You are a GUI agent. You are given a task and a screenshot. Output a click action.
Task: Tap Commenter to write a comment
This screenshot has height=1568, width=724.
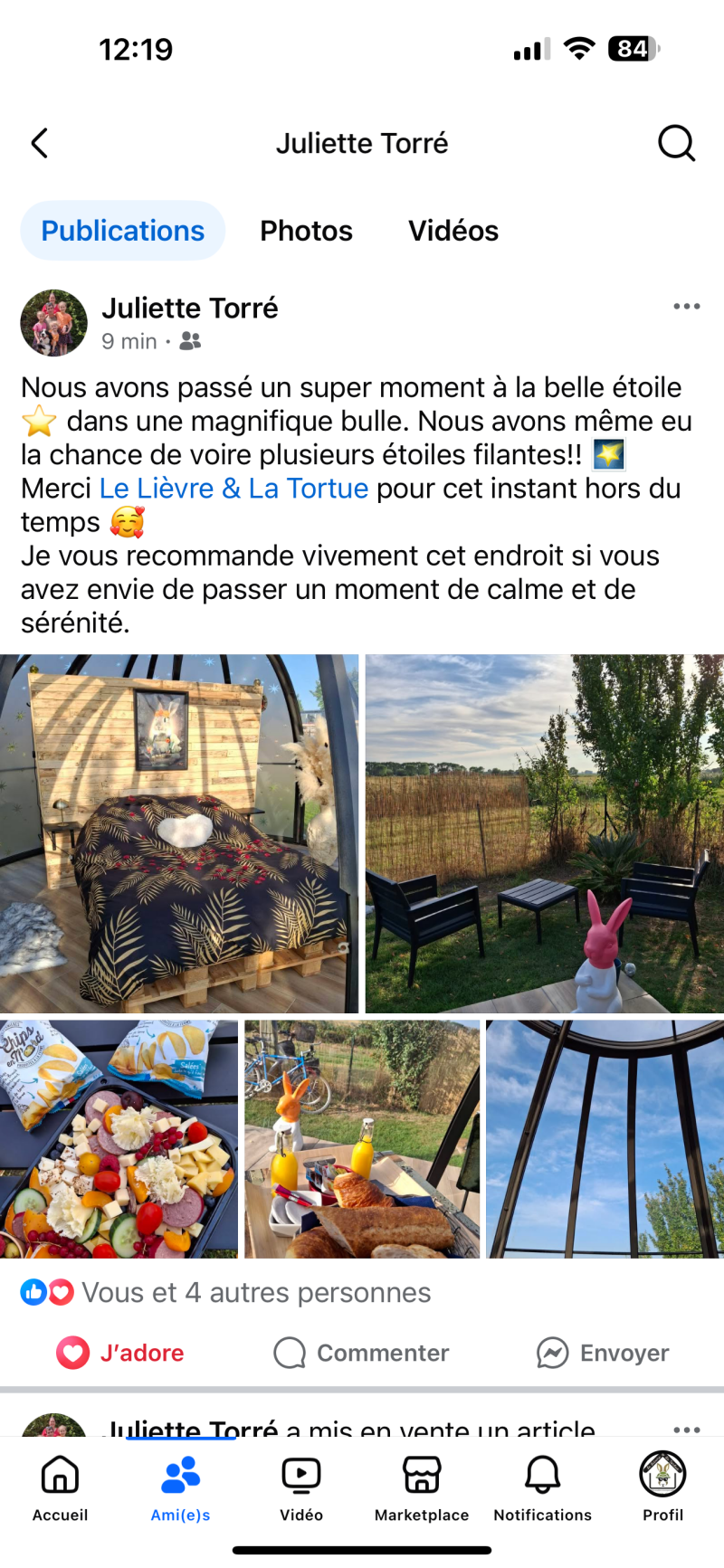[x=362, y=1353]
